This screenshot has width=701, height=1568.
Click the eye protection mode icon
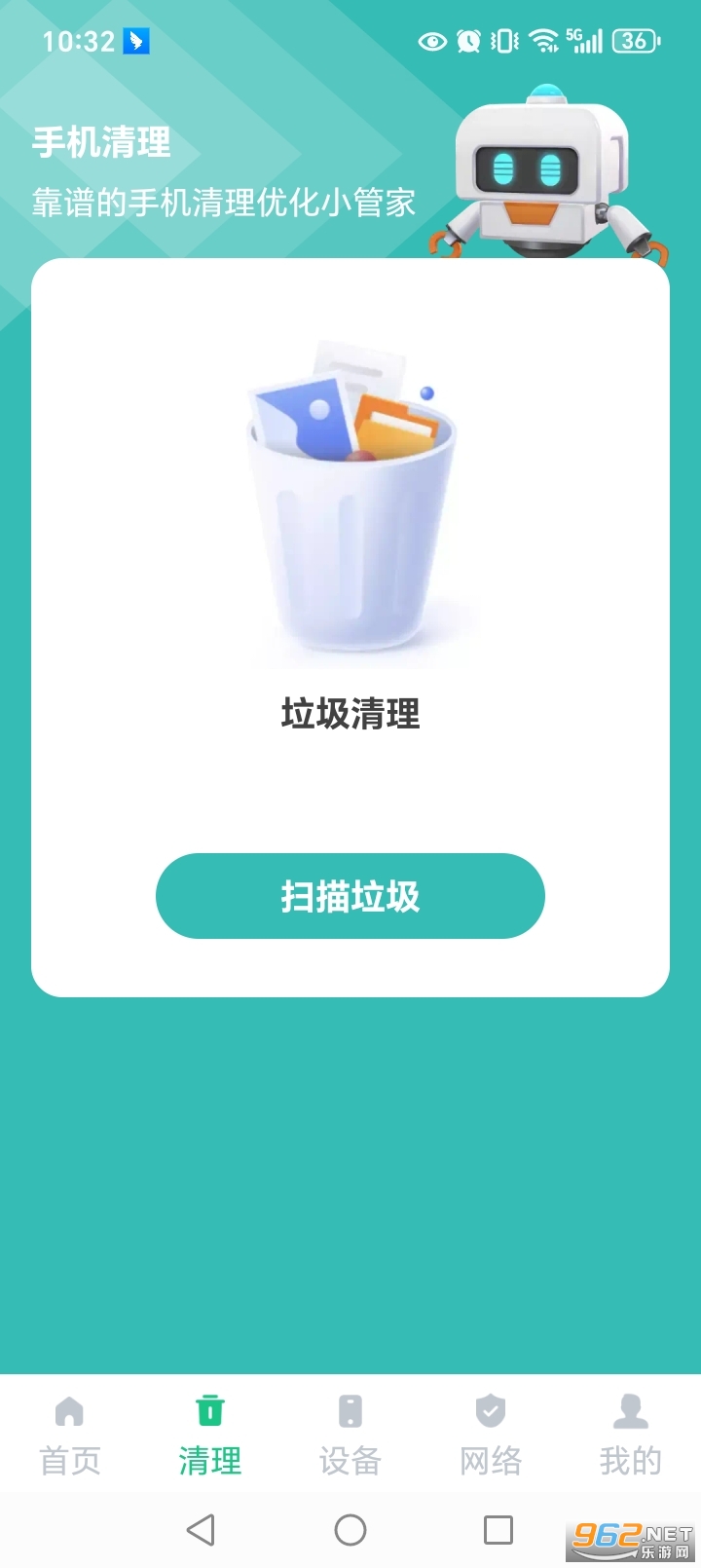click(x=429, y=41)
